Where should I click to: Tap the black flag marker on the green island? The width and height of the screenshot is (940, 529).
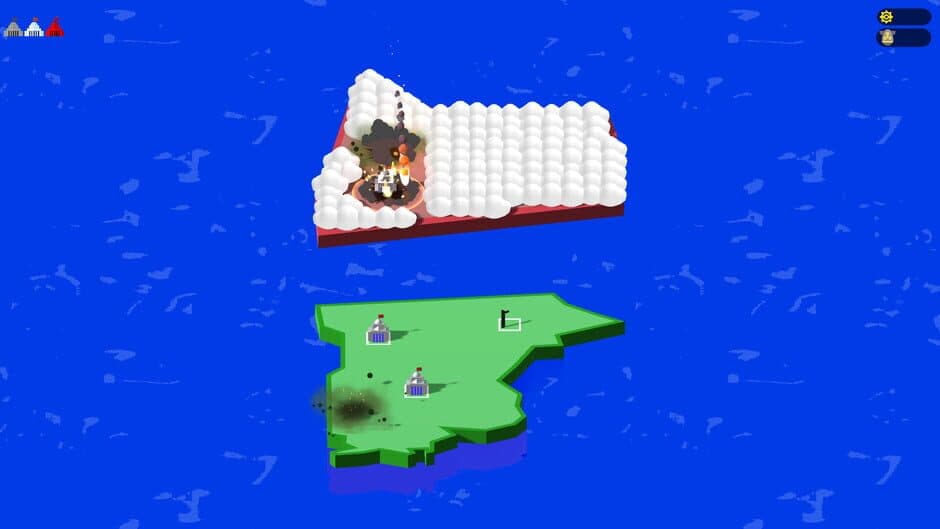[507, 320]
